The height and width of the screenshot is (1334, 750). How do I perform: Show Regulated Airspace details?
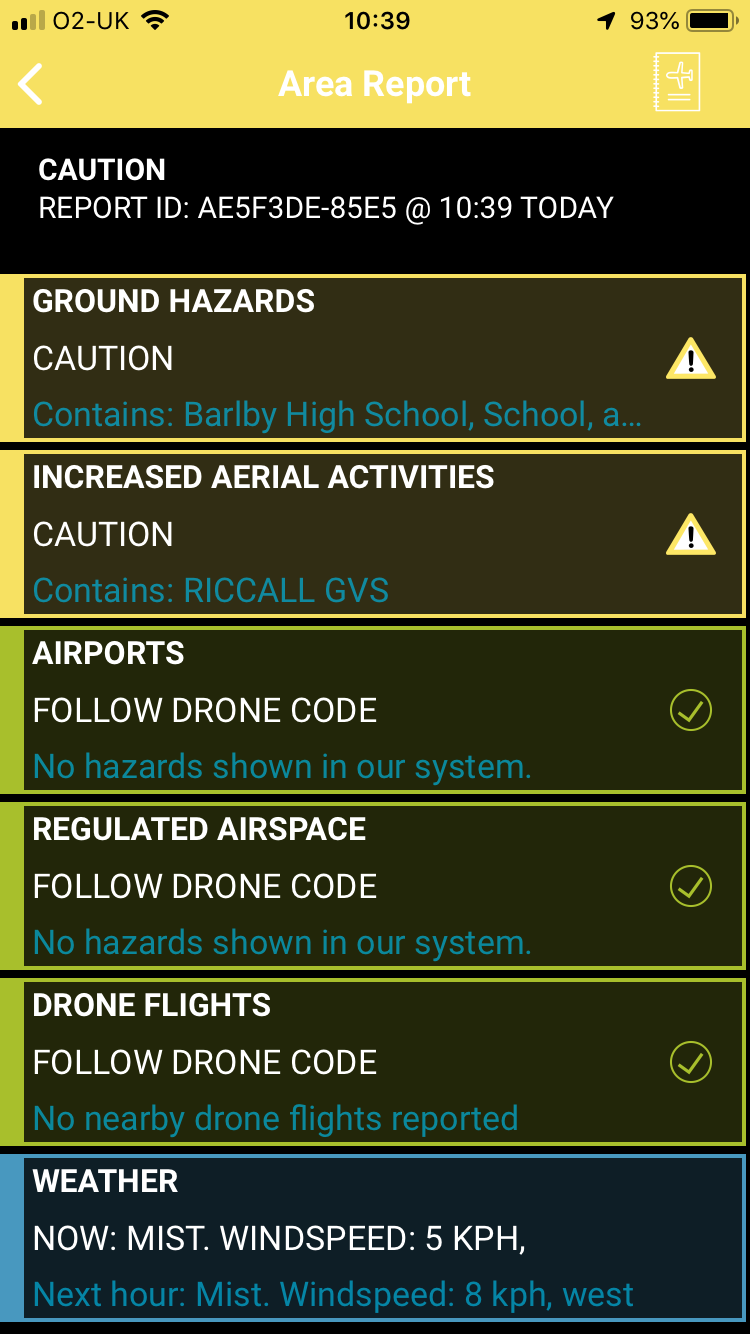(x=375, y=886)
